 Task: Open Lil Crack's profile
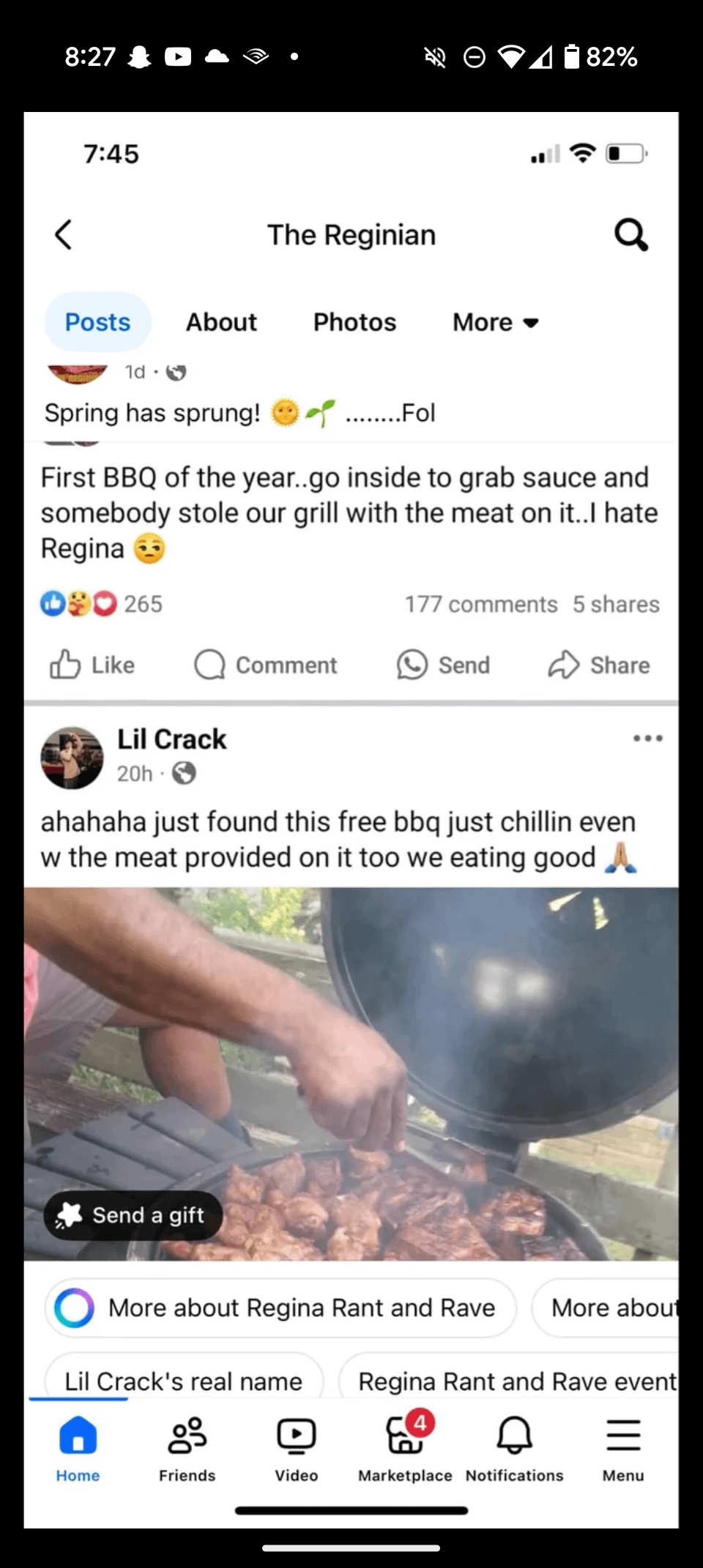click(x=171, y=739)
